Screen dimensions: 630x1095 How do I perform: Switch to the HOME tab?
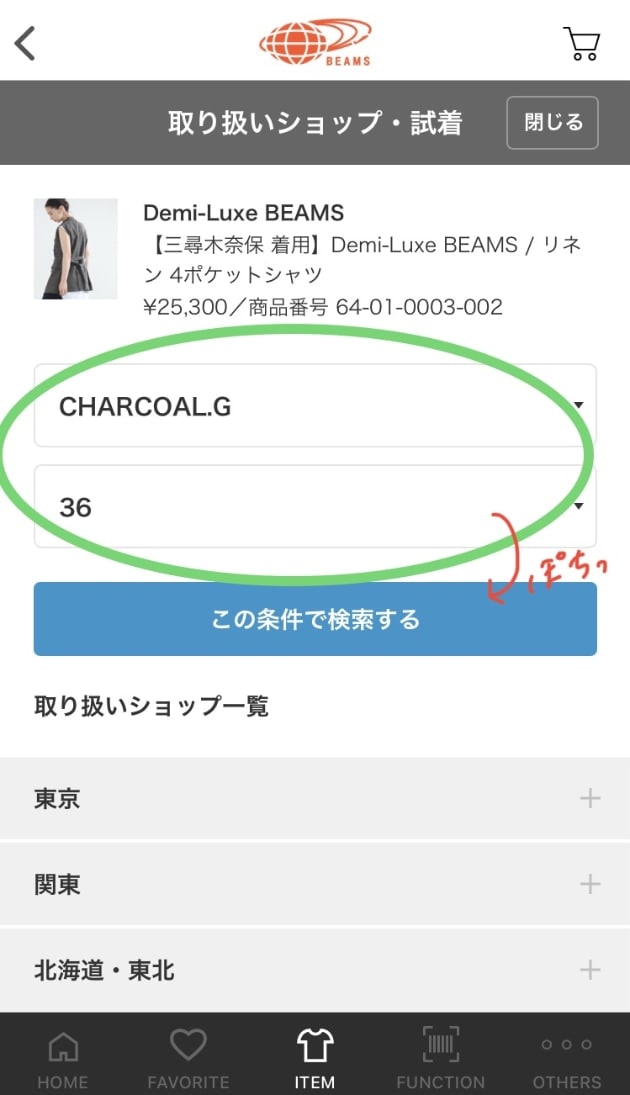click(x=63, y=1058)
